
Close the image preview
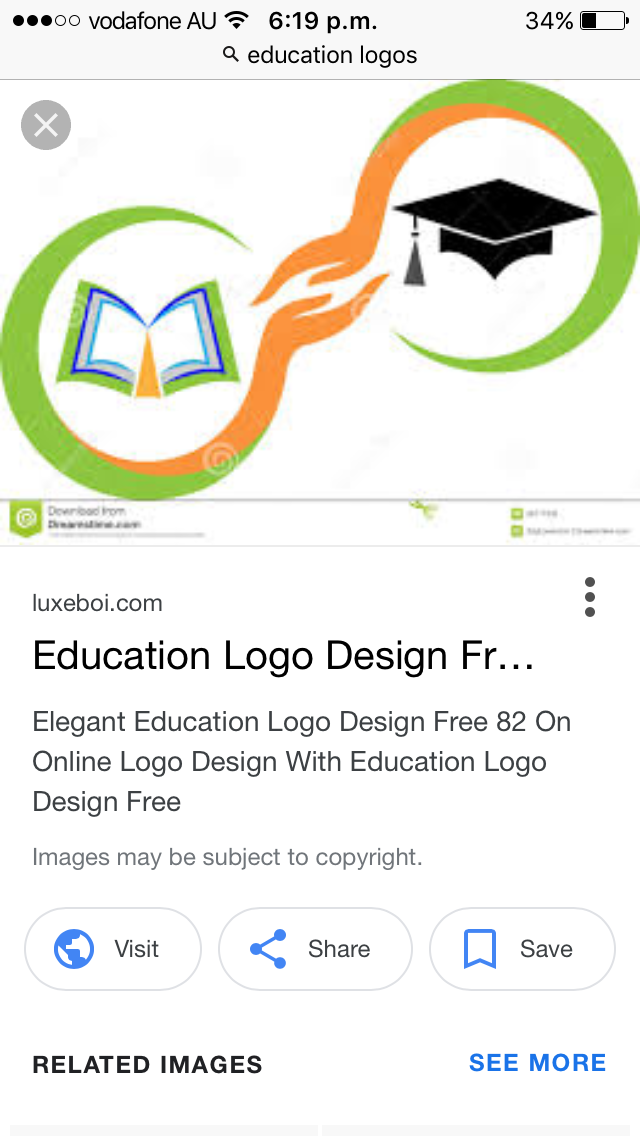point(46,125)
